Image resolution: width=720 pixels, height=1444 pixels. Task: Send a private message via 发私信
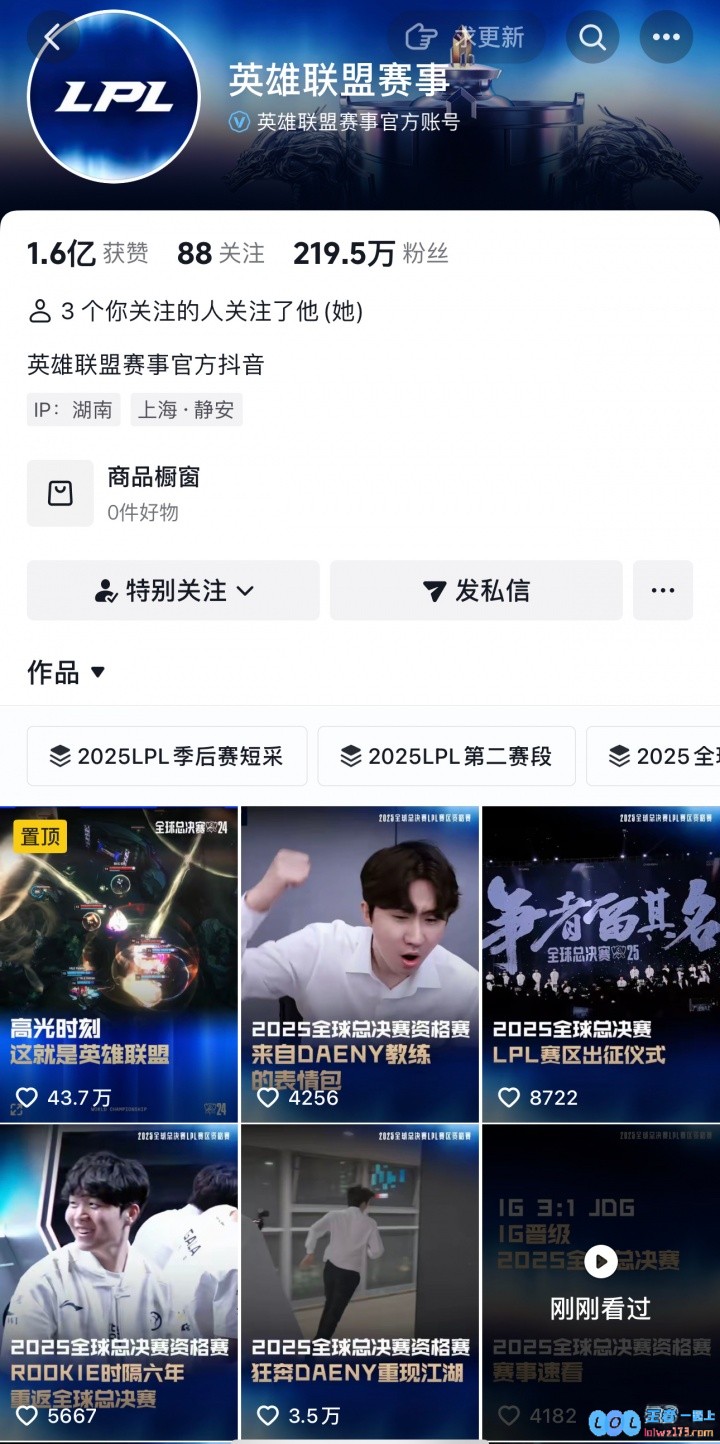tap(476, 591)
